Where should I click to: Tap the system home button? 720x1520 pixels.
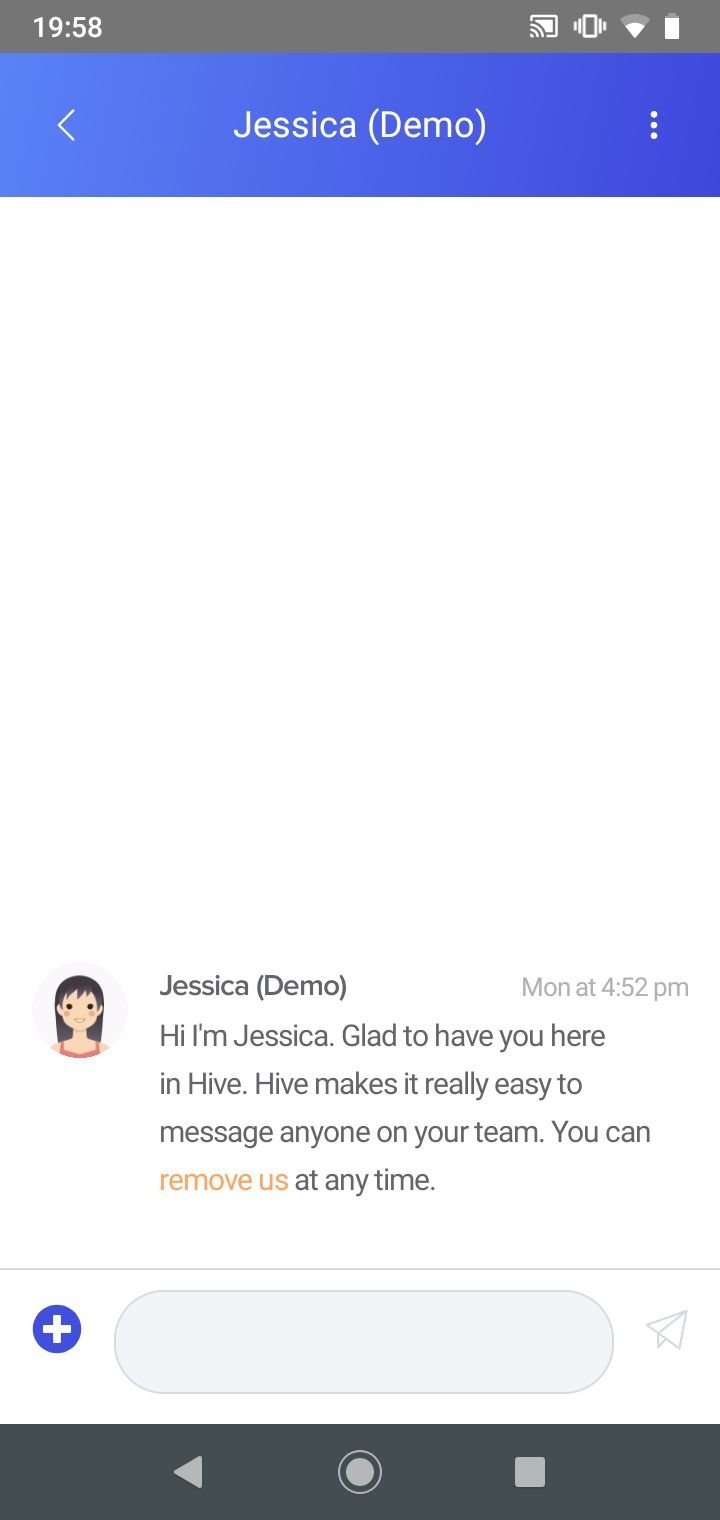pos(360,1472)
